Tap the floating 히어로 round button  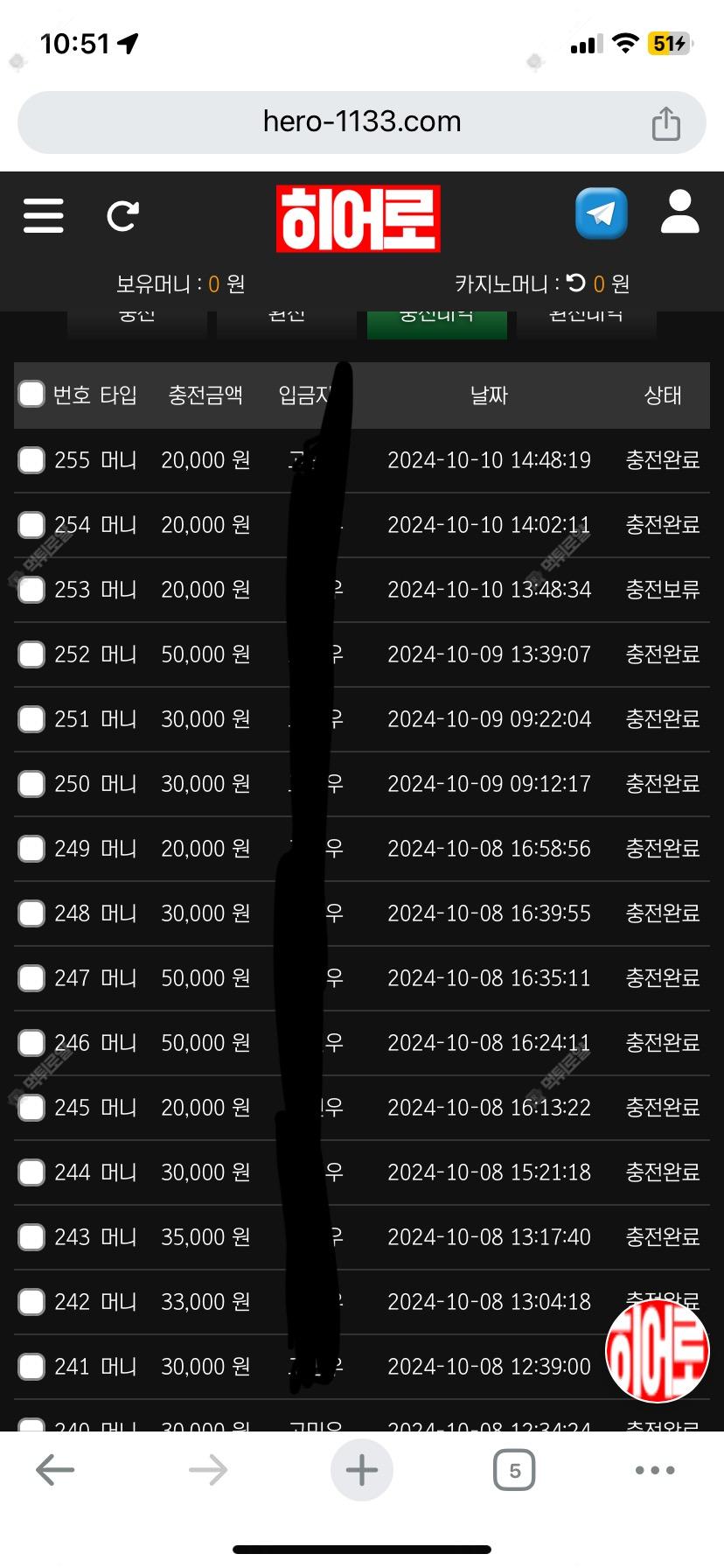(658, 1350)
